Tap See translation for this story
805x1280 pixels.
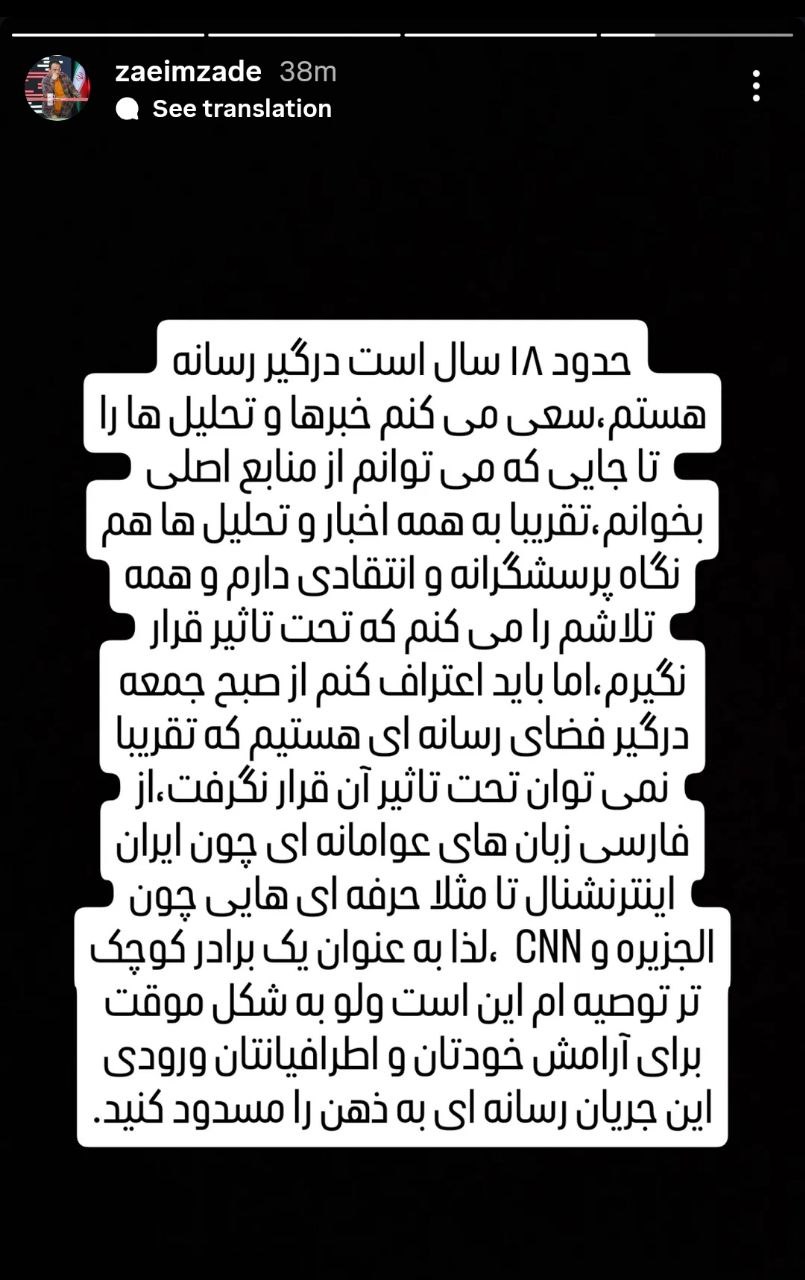pos(240,109)
